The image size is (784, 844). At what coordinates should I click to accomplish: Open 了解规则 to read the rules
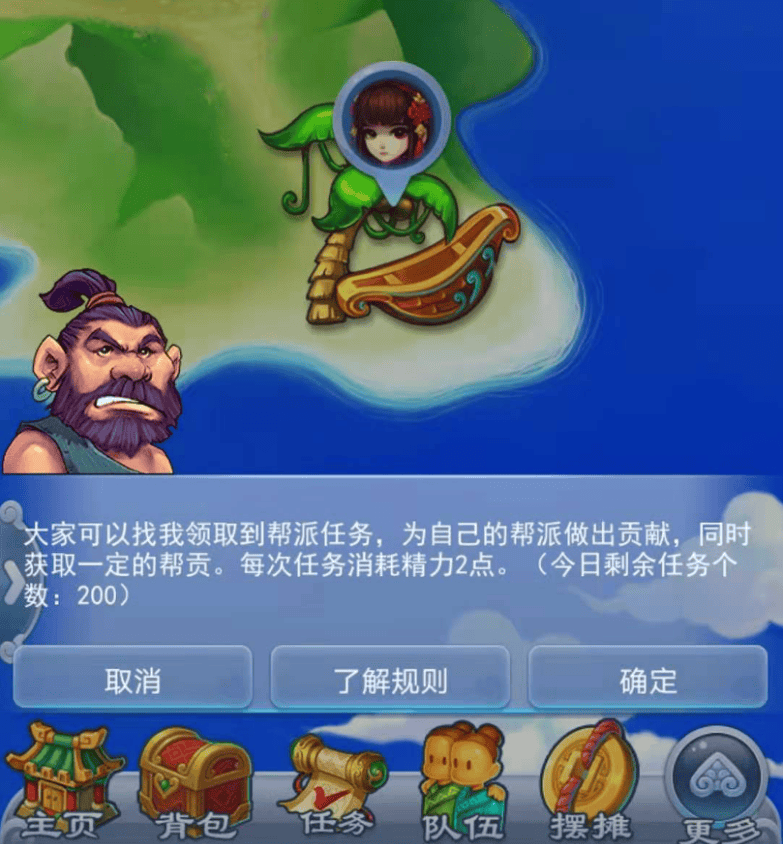tap(390, 680)
